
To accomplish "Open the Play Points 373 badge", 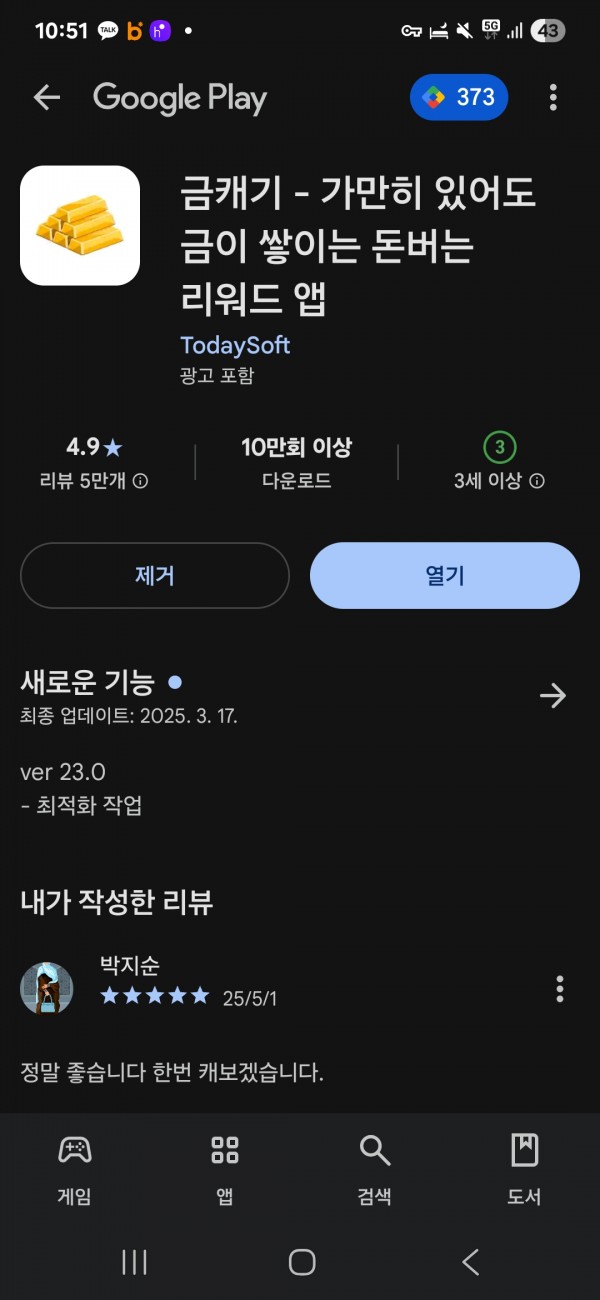I will (459, 97).
